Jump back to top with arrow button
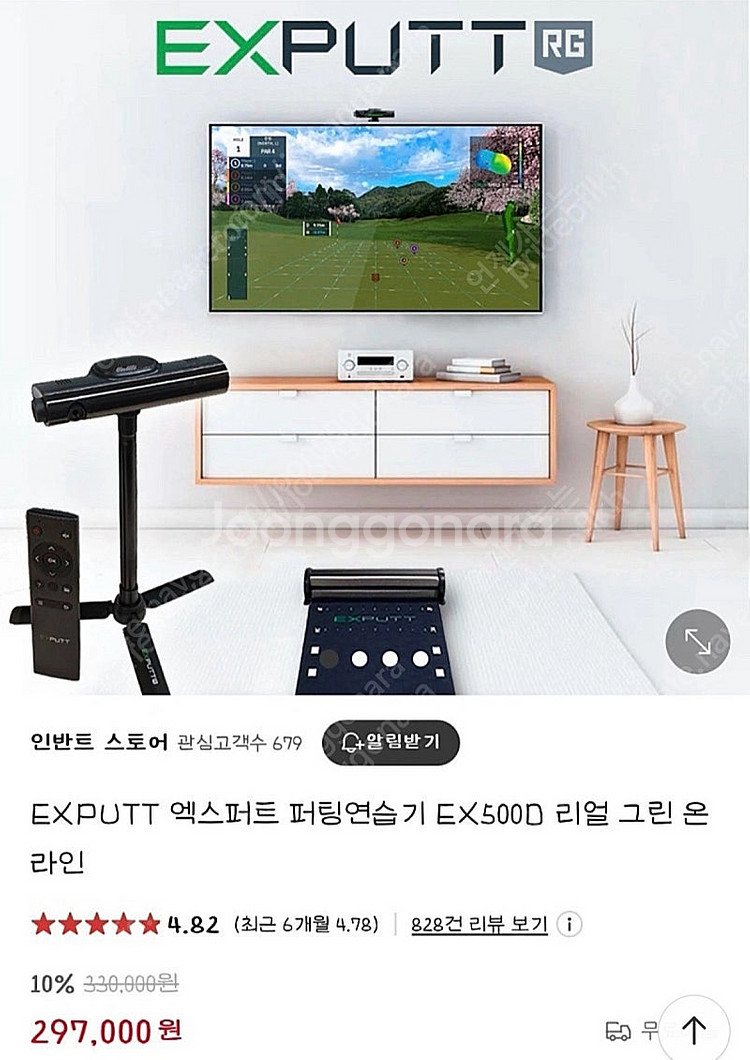 point(693,1029)
